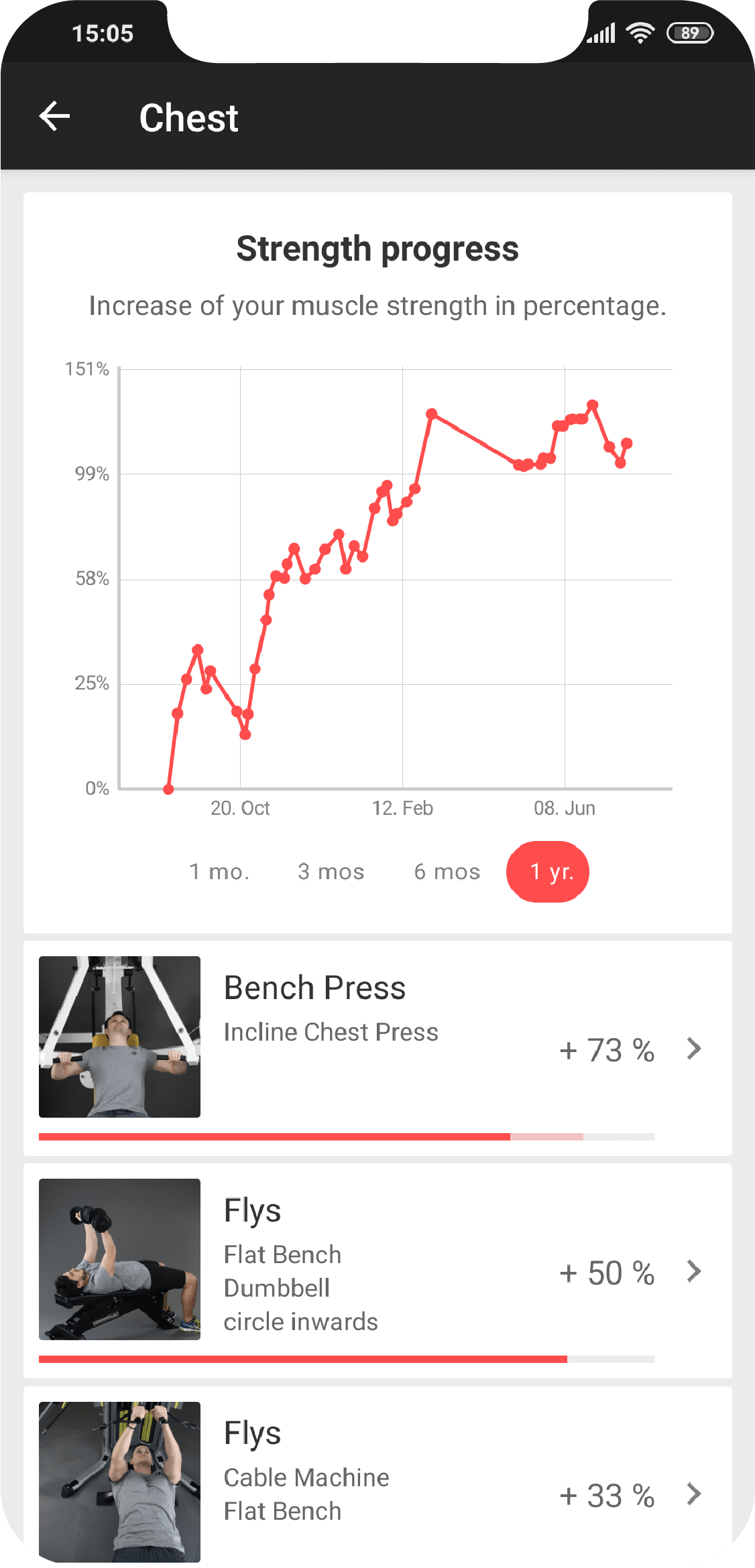
Task: Switch the chart to 3 mos
Action: point(331,871)
